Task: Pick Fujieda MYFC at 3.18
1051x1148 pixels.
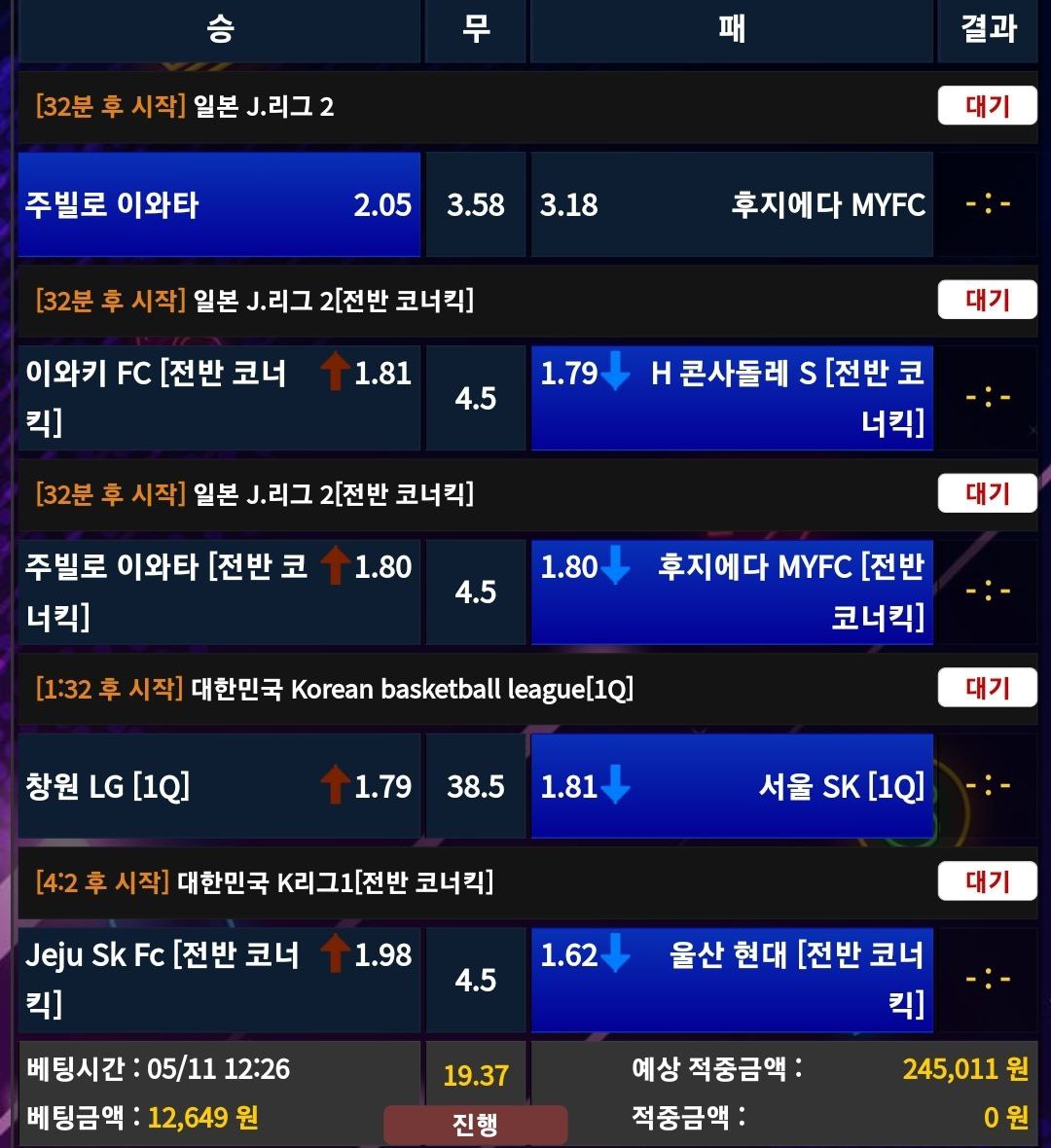Action: [732, 204]
